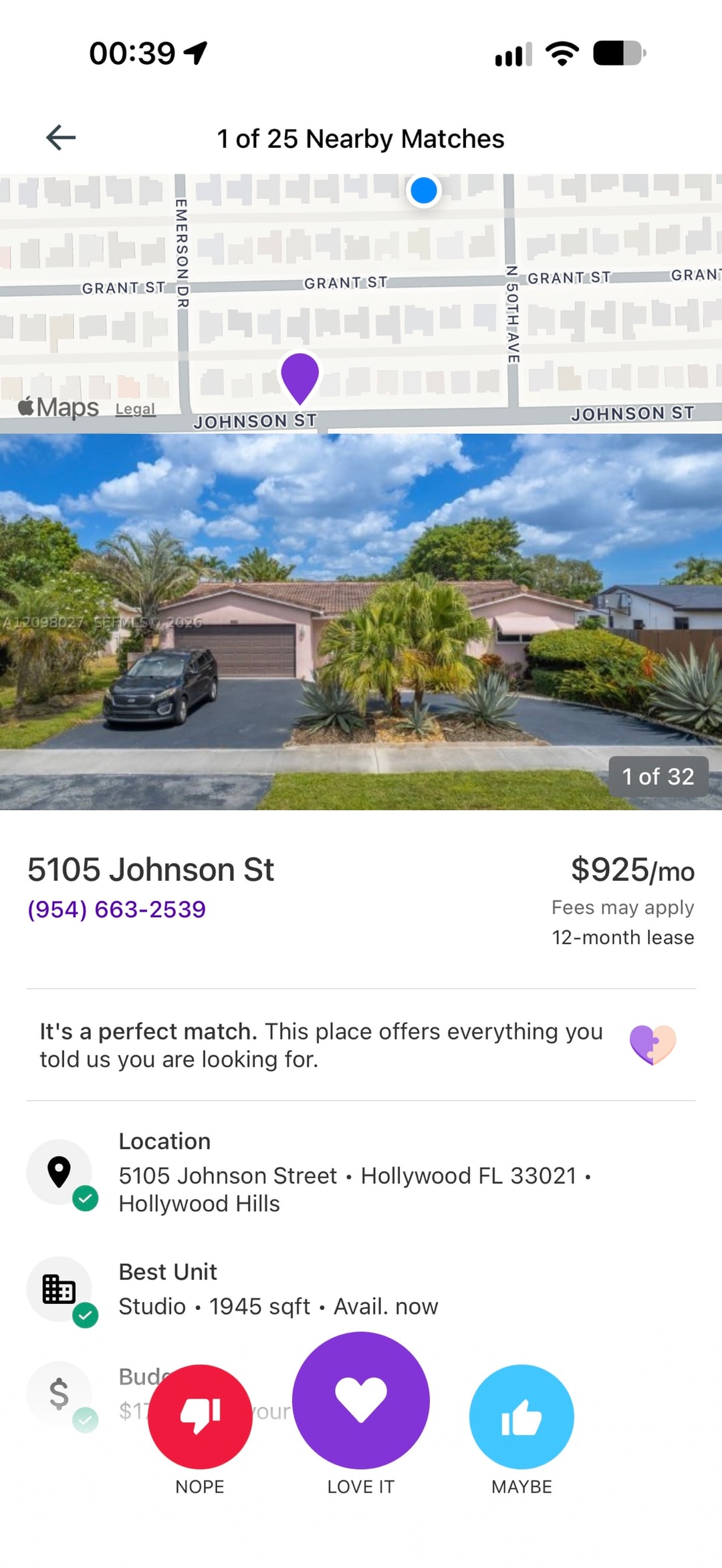
Task: Open the property photo gallery
Action: (x=361, y=622)
